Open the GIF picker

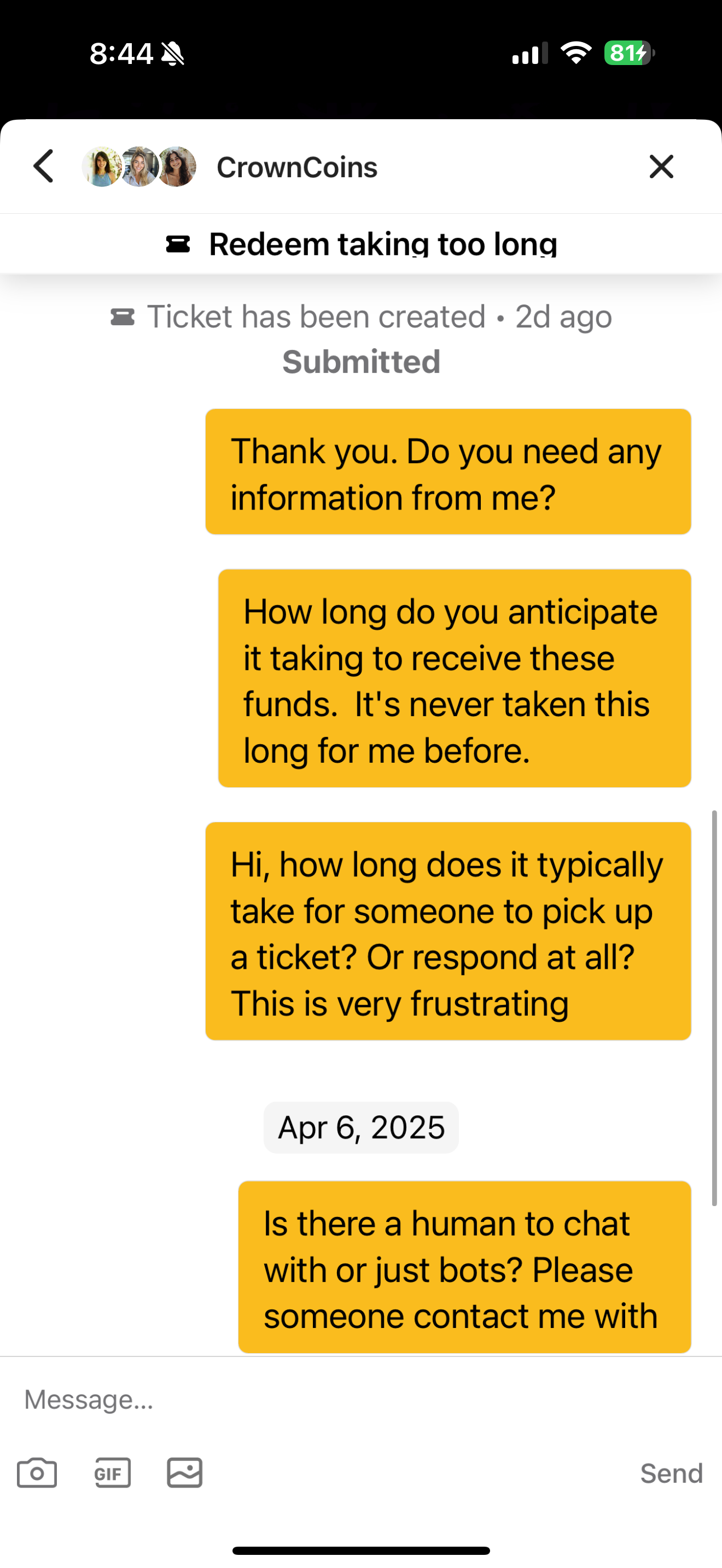tap(113, 1473)
